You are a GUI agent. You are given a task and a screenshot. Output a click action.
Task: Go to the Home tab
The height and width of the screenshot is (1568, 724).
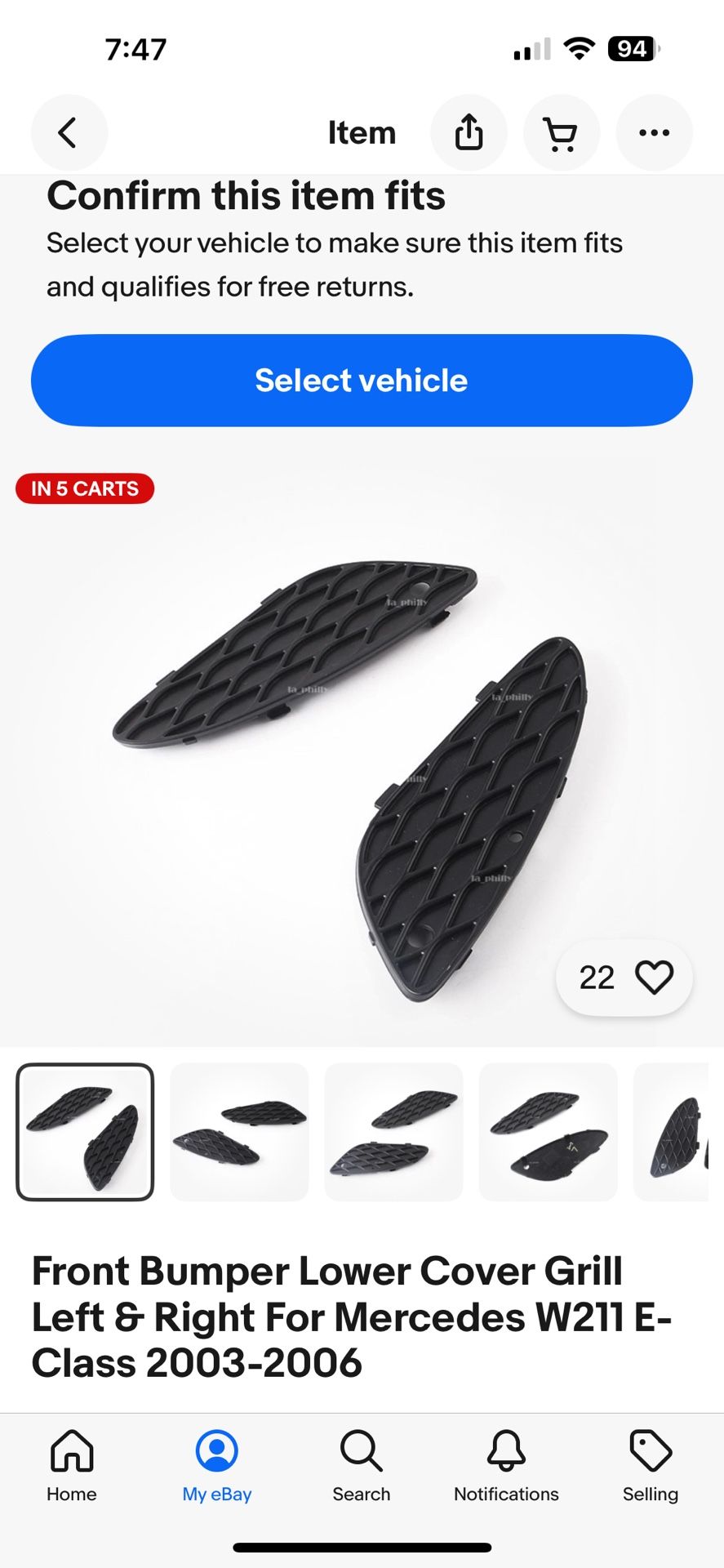coord(72,1466)
